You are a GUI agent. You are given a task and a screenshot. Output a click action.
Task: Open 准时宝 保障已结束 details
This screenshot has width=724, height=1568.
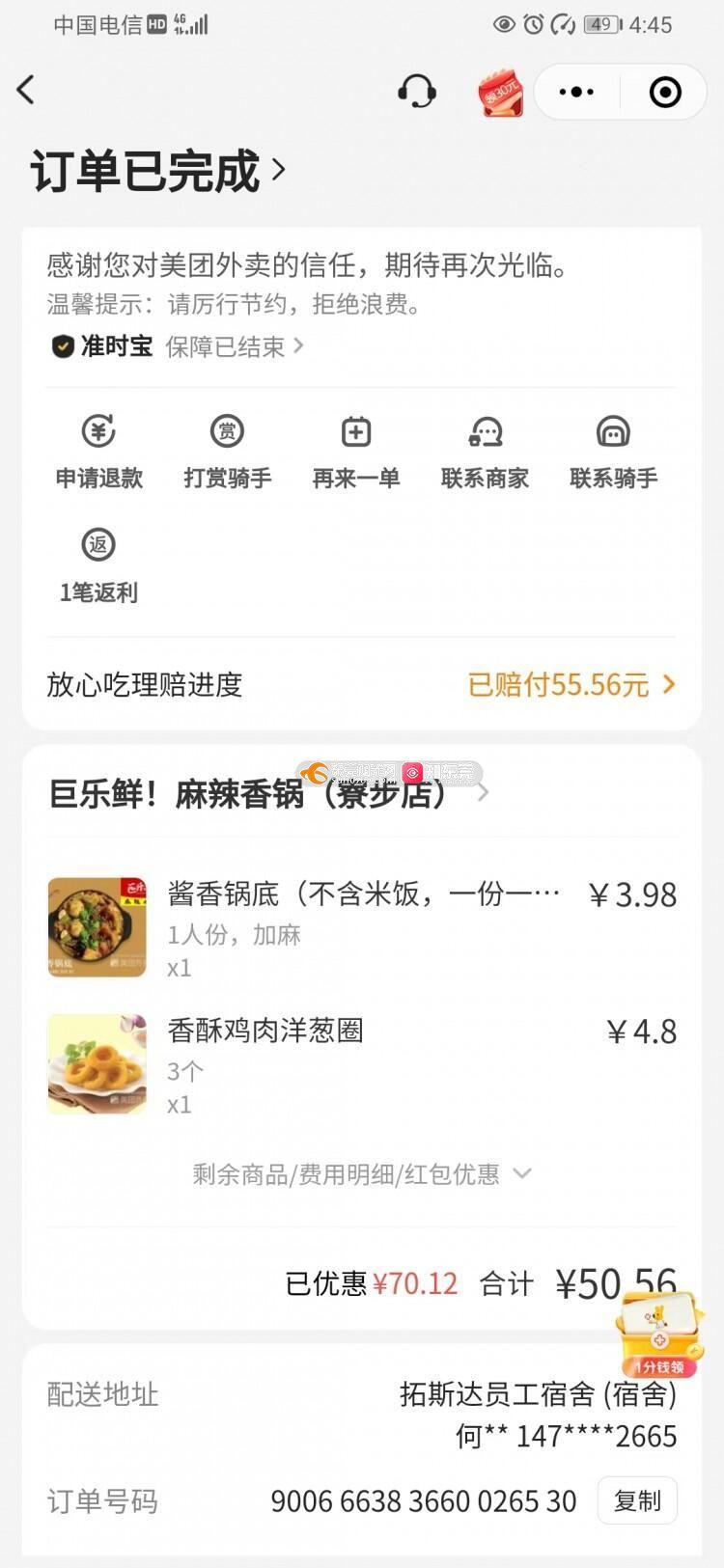coord(178,346)
